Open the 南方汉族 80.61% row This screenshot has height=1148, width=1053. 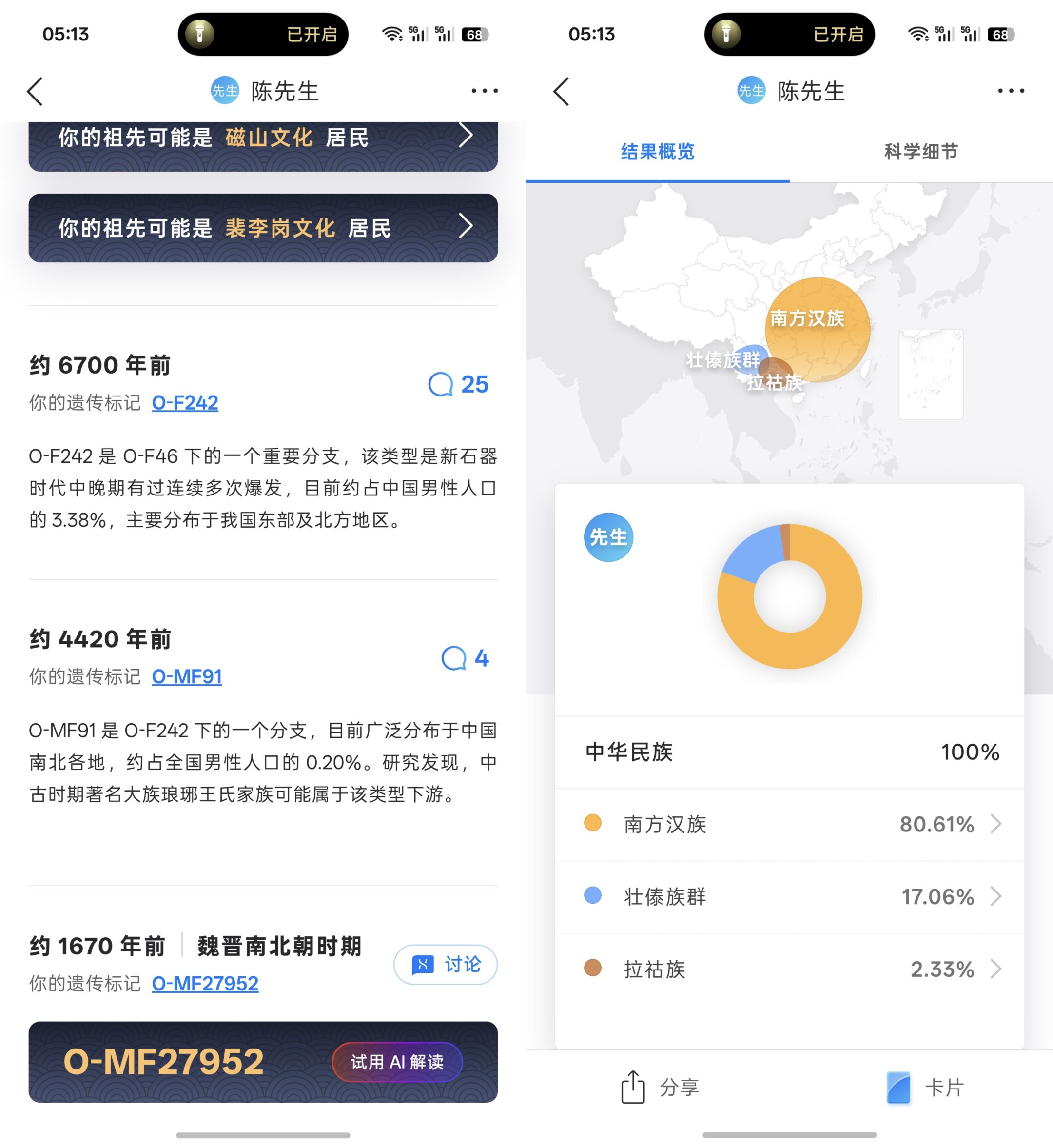(x=789, y=824)
